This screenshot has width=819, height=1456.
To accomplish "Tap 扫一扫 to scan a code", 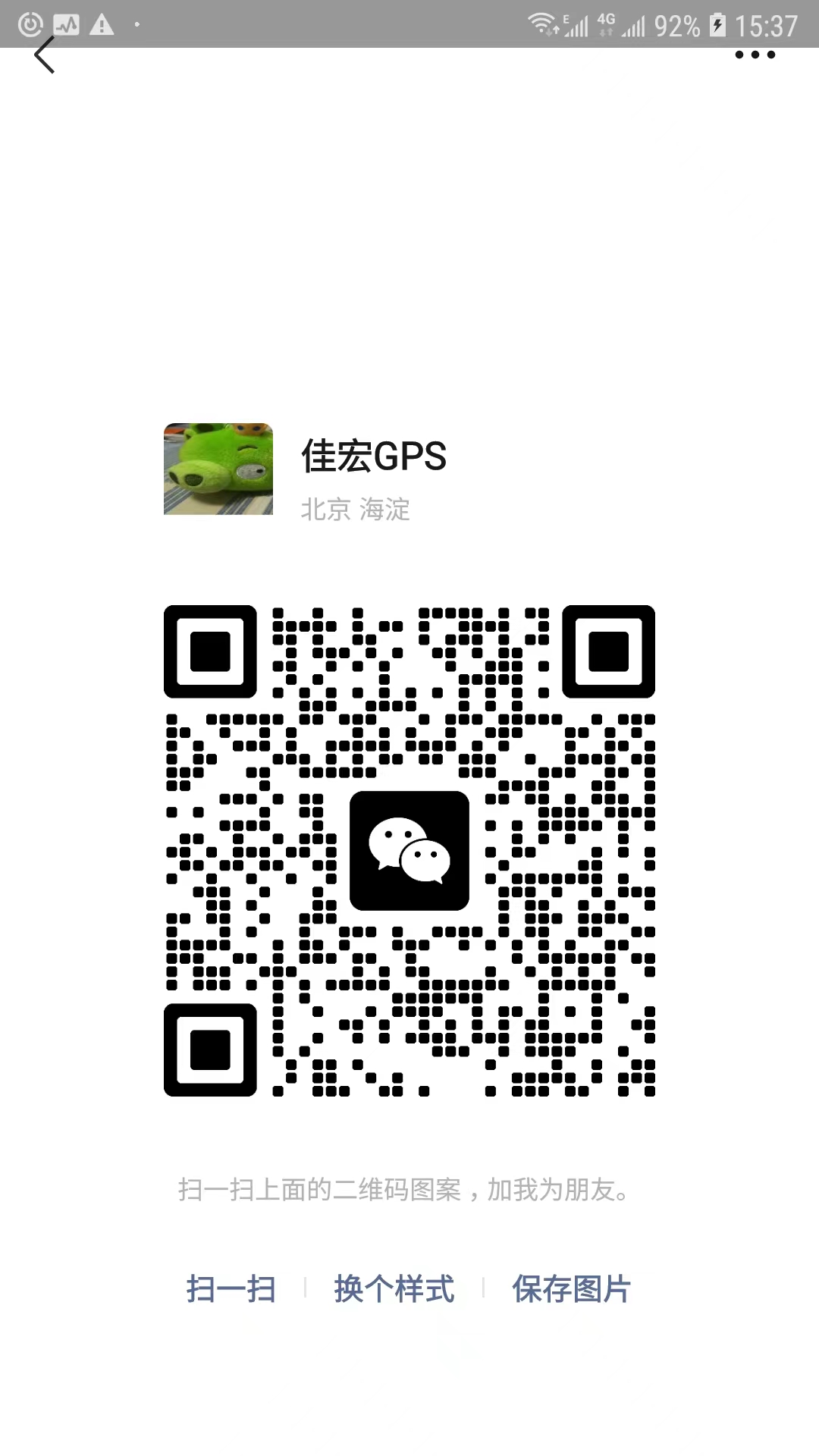I will coord(231,1289).
